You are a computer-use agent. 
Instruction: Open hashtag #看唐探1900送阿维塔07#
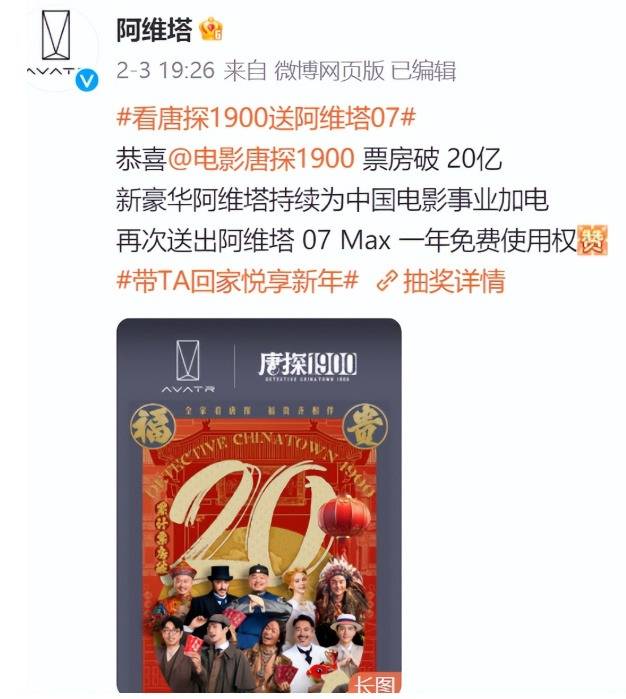coord(266,117)
